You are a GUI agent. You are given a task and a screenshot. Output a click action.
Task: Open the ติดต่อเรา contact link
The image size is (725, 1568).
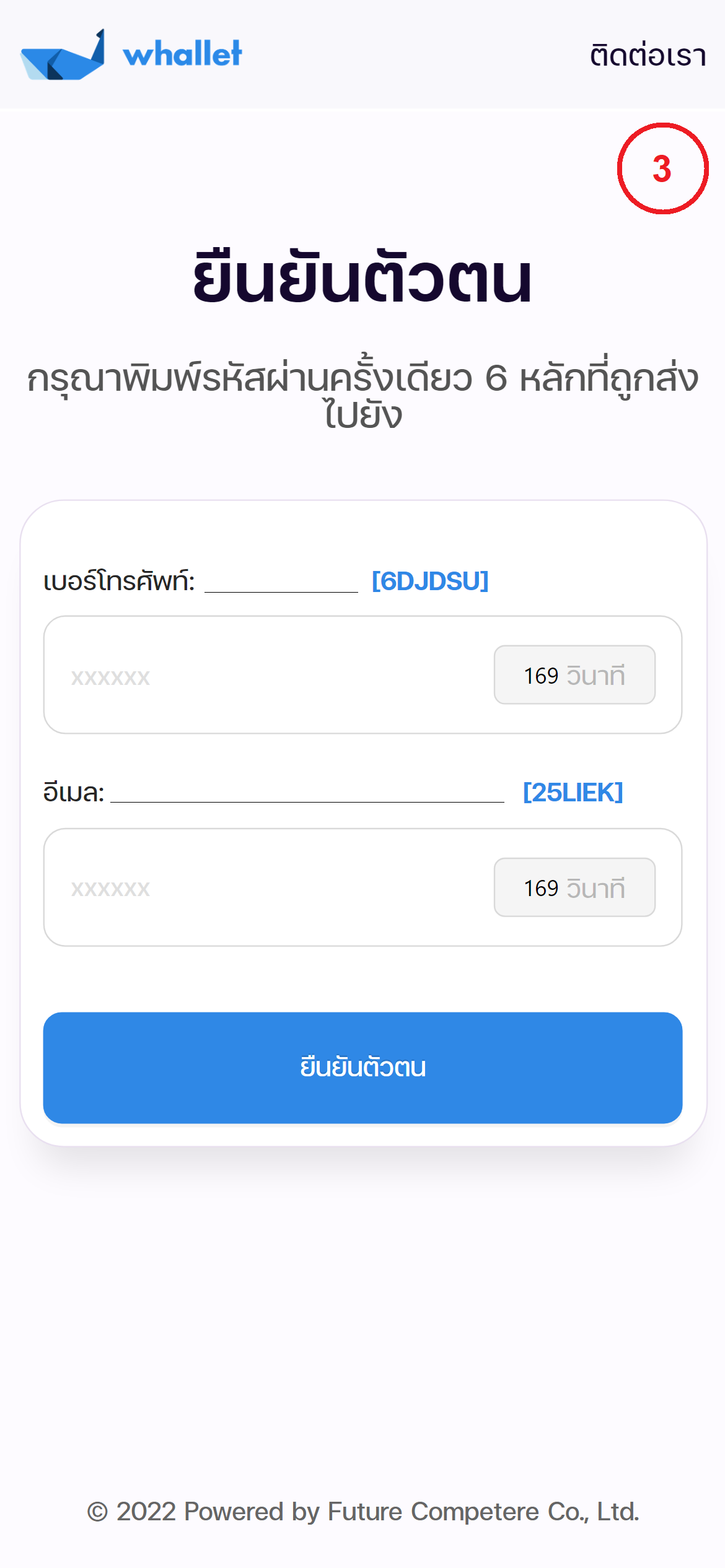tap(648, 55)
